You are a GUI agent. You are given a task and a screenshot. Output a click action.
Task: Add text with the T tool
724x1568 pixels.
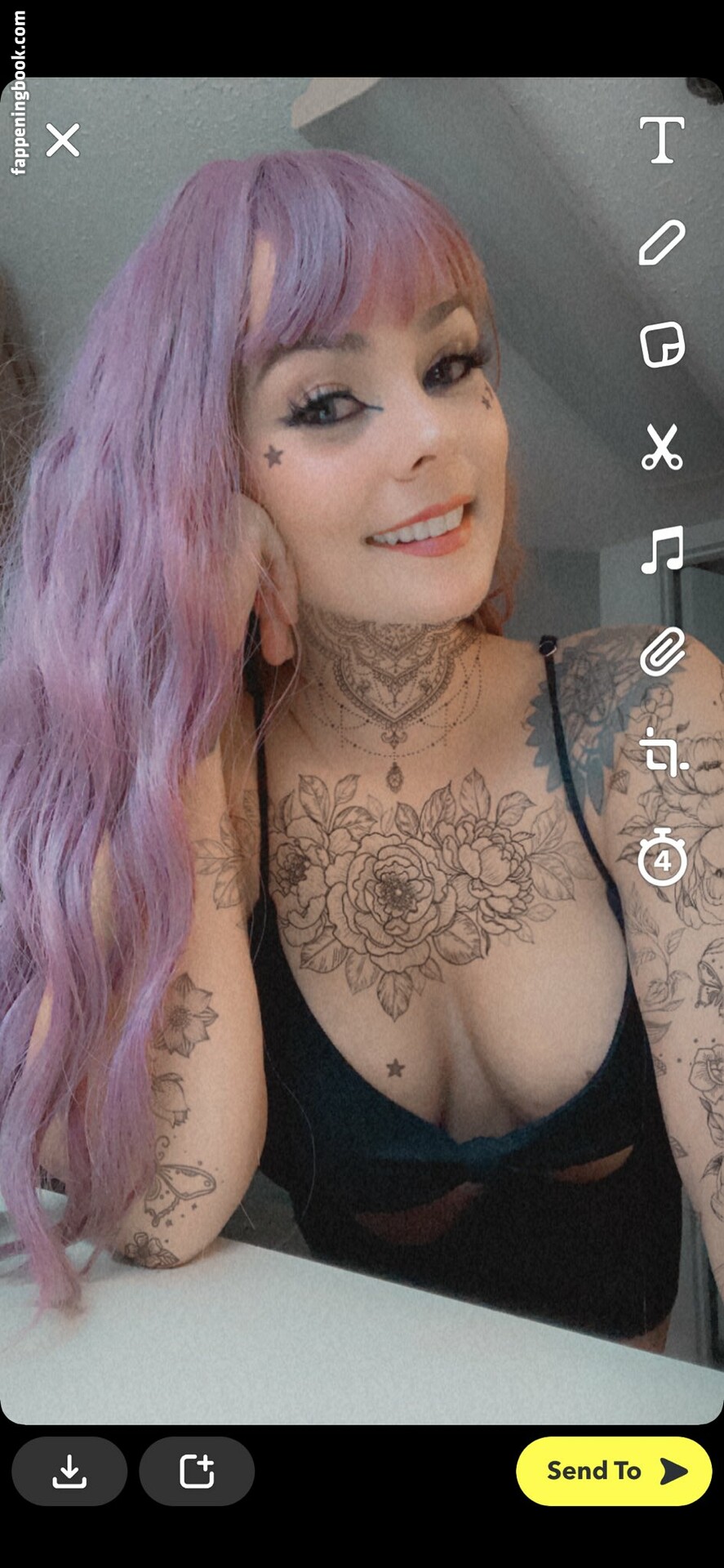pos(661,140)
